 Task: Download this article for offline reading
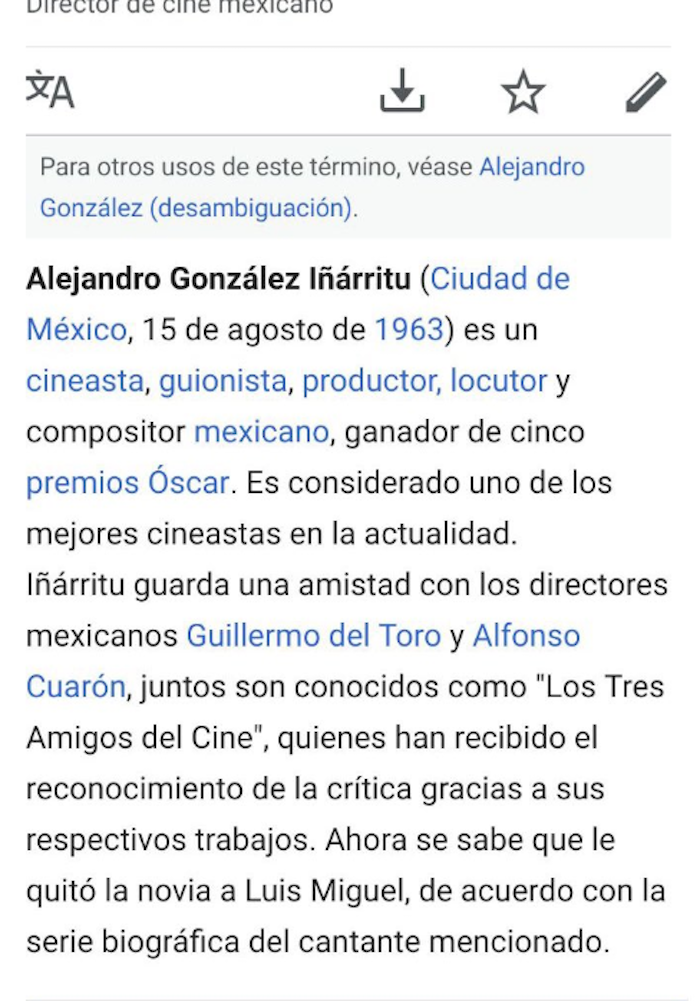pos(402,91)
